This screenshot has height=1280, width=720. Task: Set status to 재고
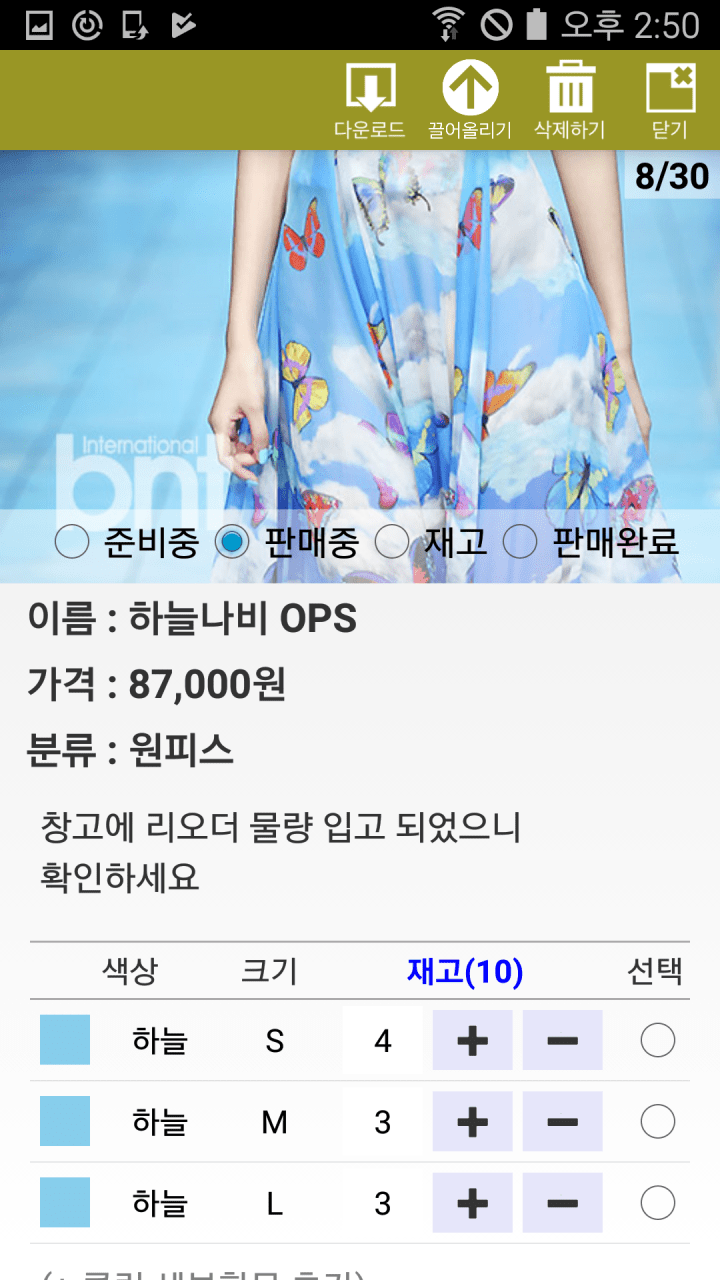coord(392,542)
